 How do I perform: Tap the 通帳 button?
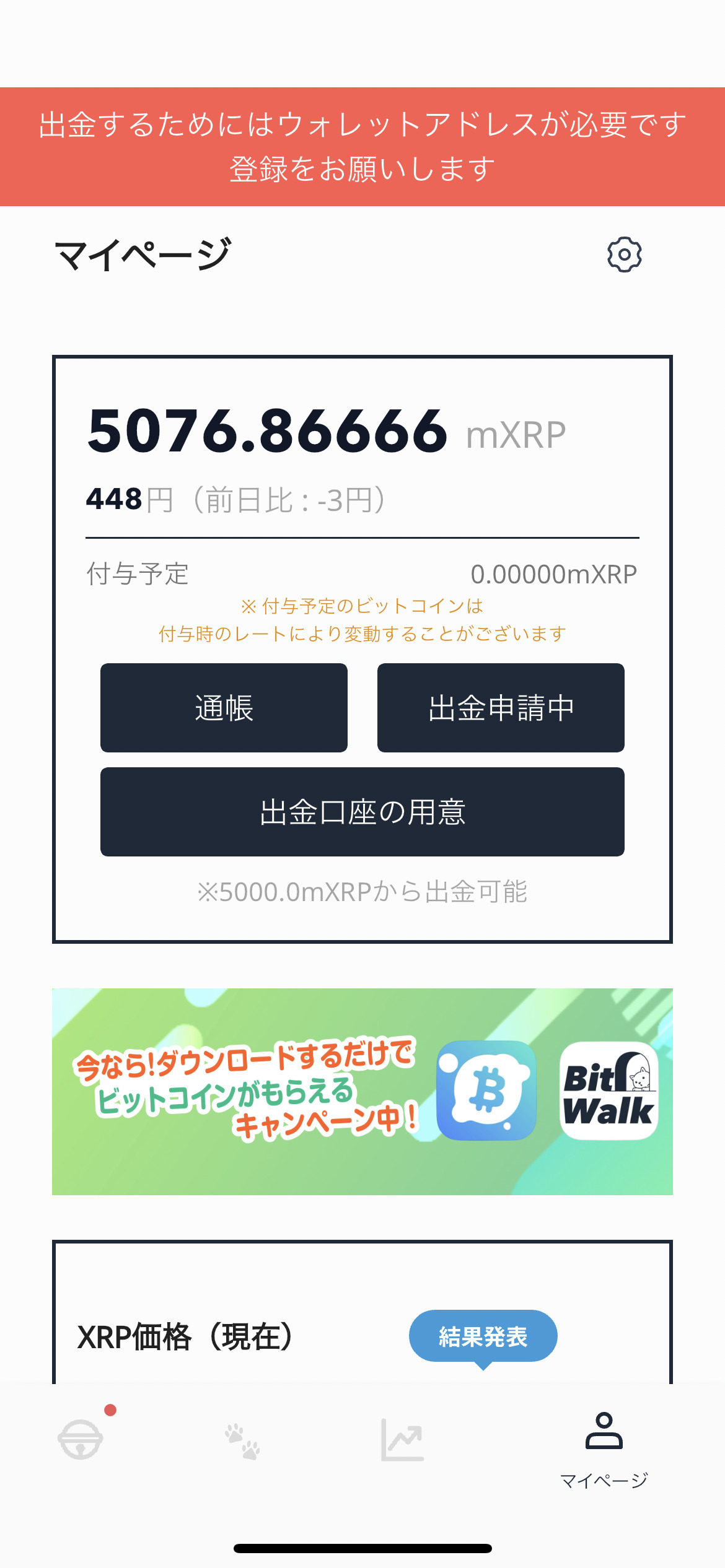click(x=224, y=708)
